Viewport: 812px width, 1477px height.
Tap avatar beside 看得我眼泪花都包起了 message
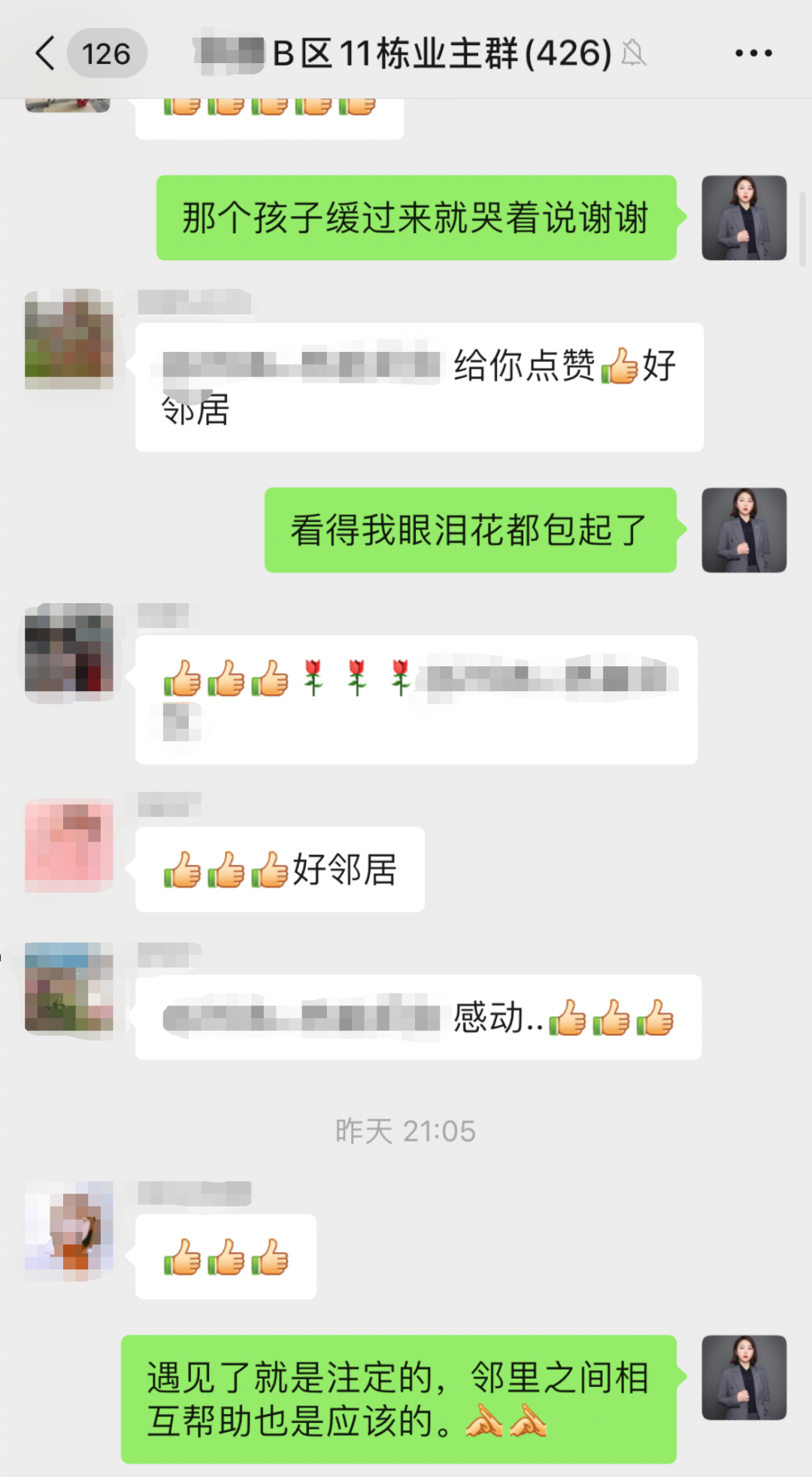coord(744,530)
